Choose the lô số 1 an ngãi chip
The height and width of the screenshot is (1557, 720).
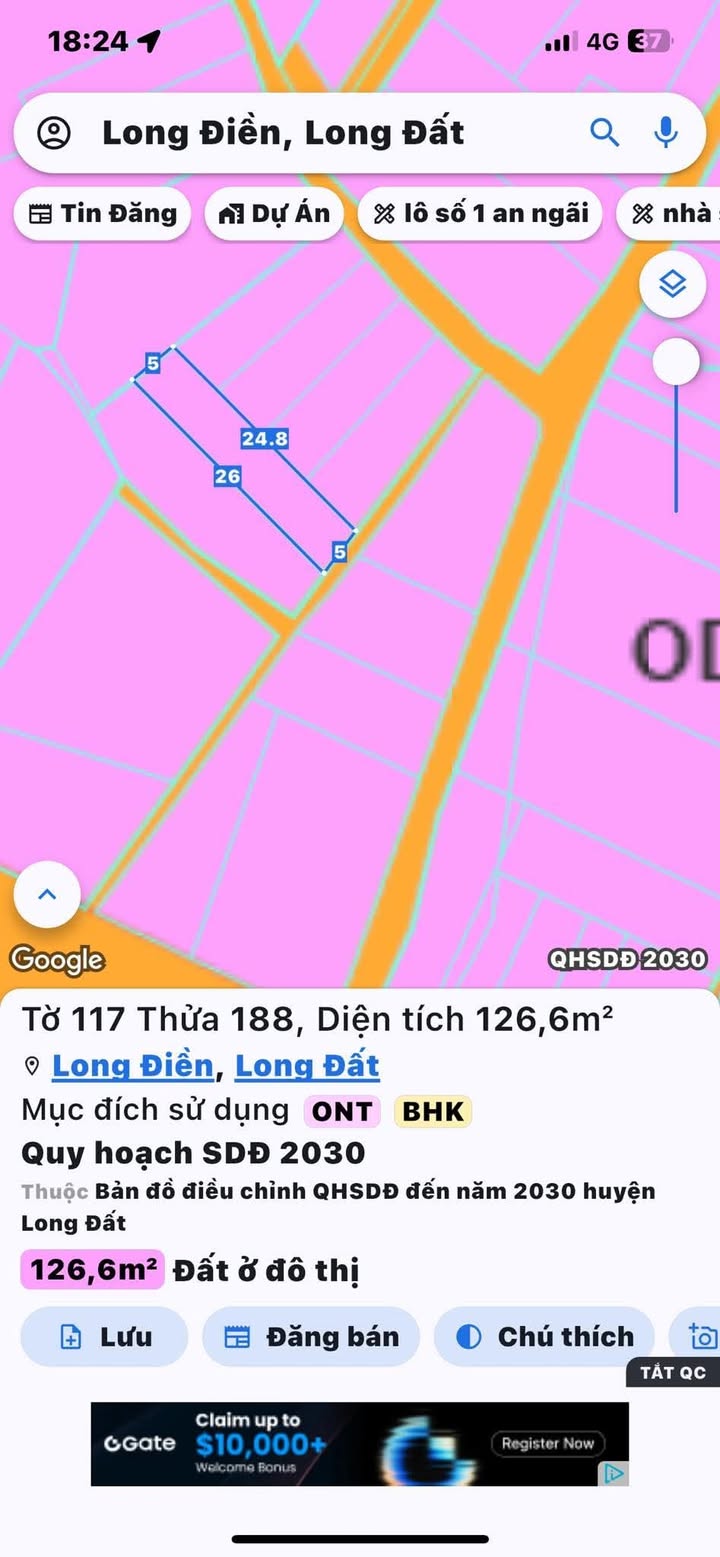[x=480, y=213]
